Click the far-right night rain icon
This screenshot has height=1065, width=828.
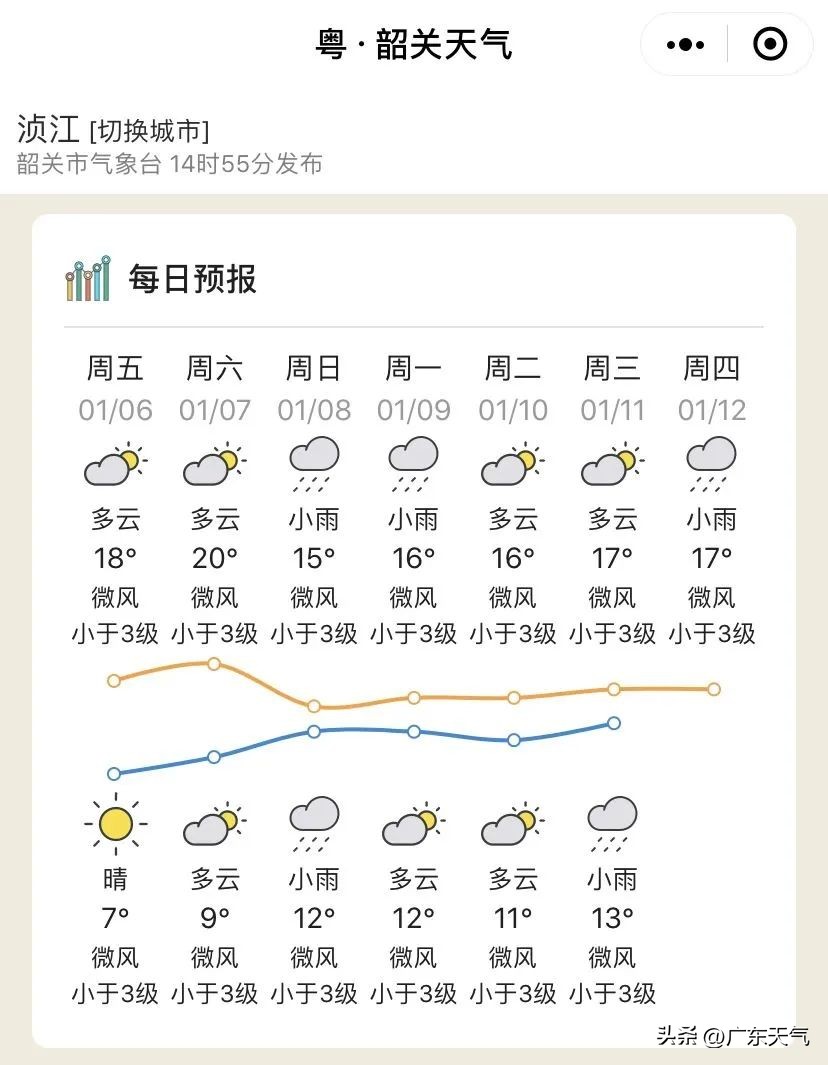[x=611, y=822]
